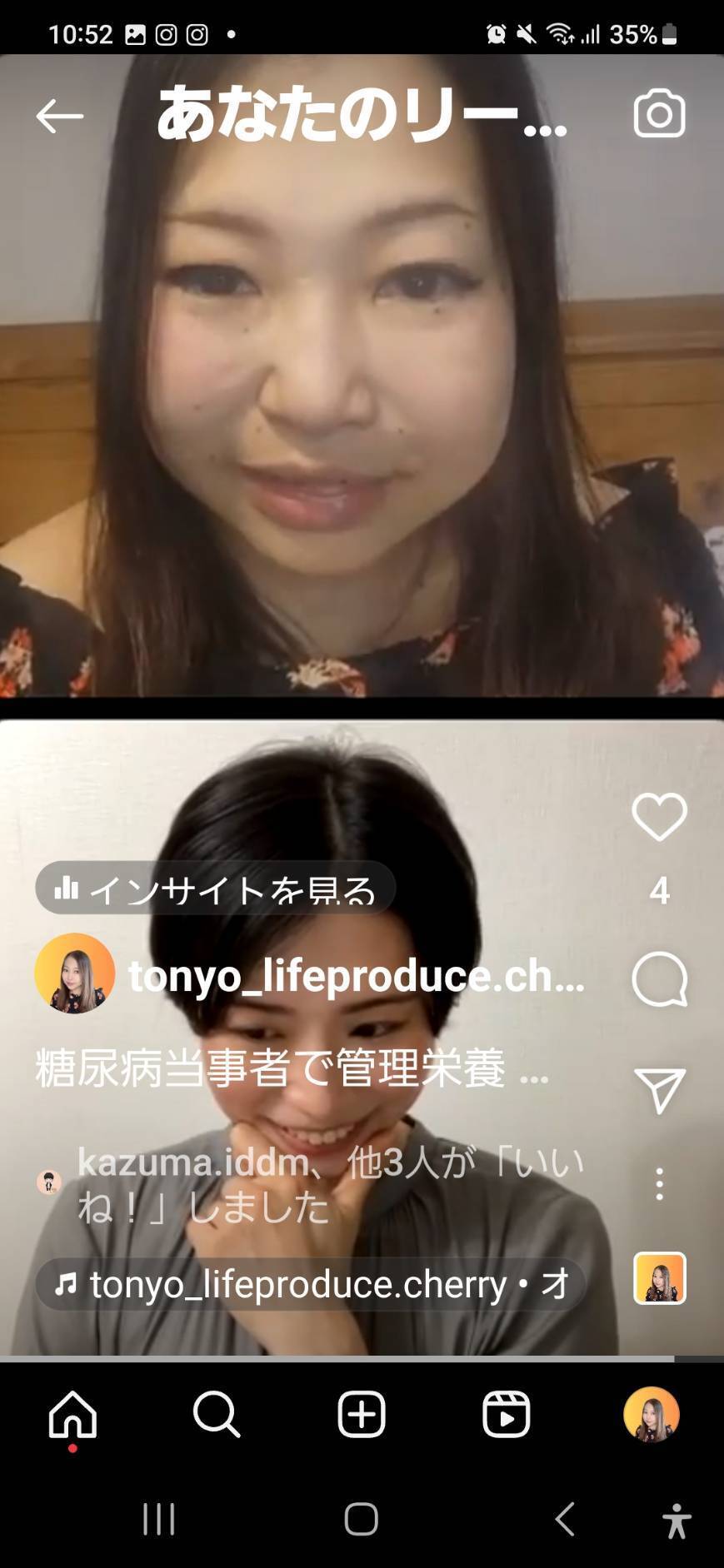
Task: Like this reel with the heart
Action: point(659,817)
